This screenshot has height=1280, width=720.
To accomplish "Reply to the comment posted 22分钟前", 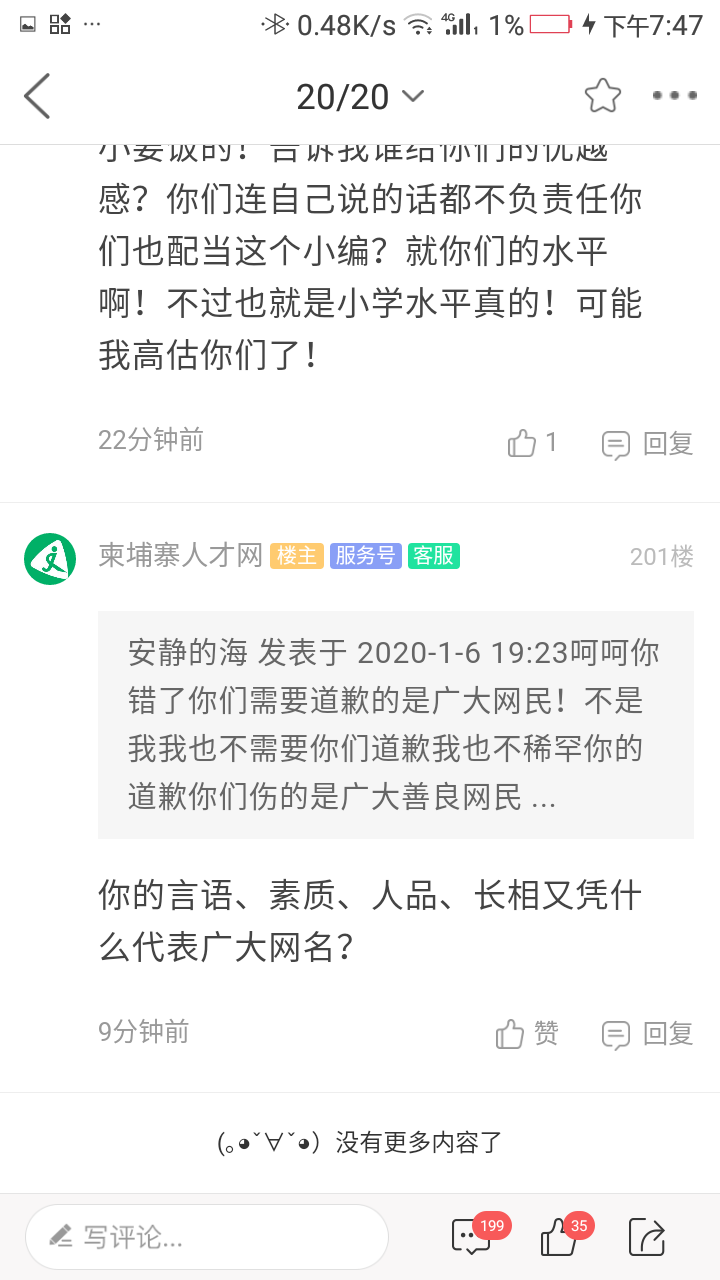I will pyautogui.click(x=647, y=443).
